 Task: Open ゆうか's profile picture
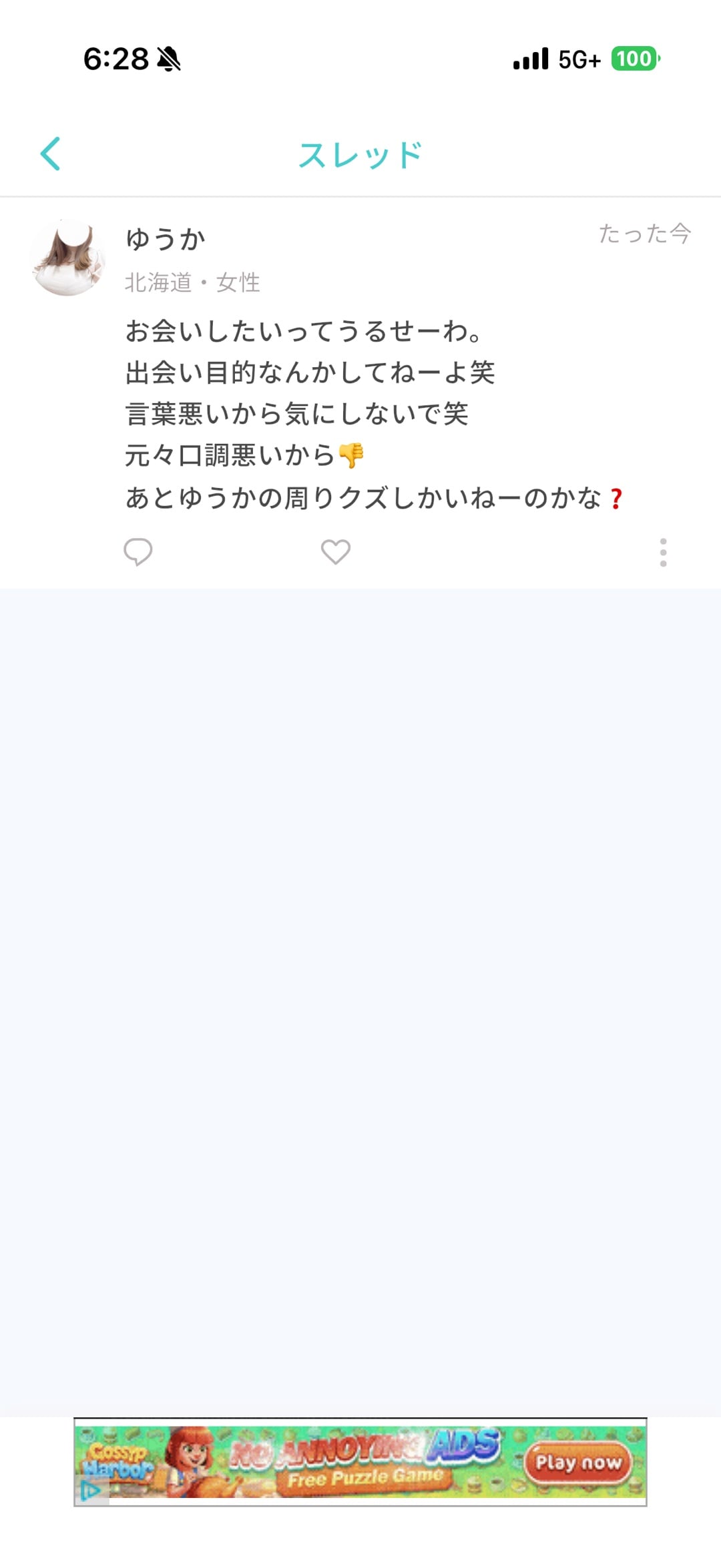point(68,258)
